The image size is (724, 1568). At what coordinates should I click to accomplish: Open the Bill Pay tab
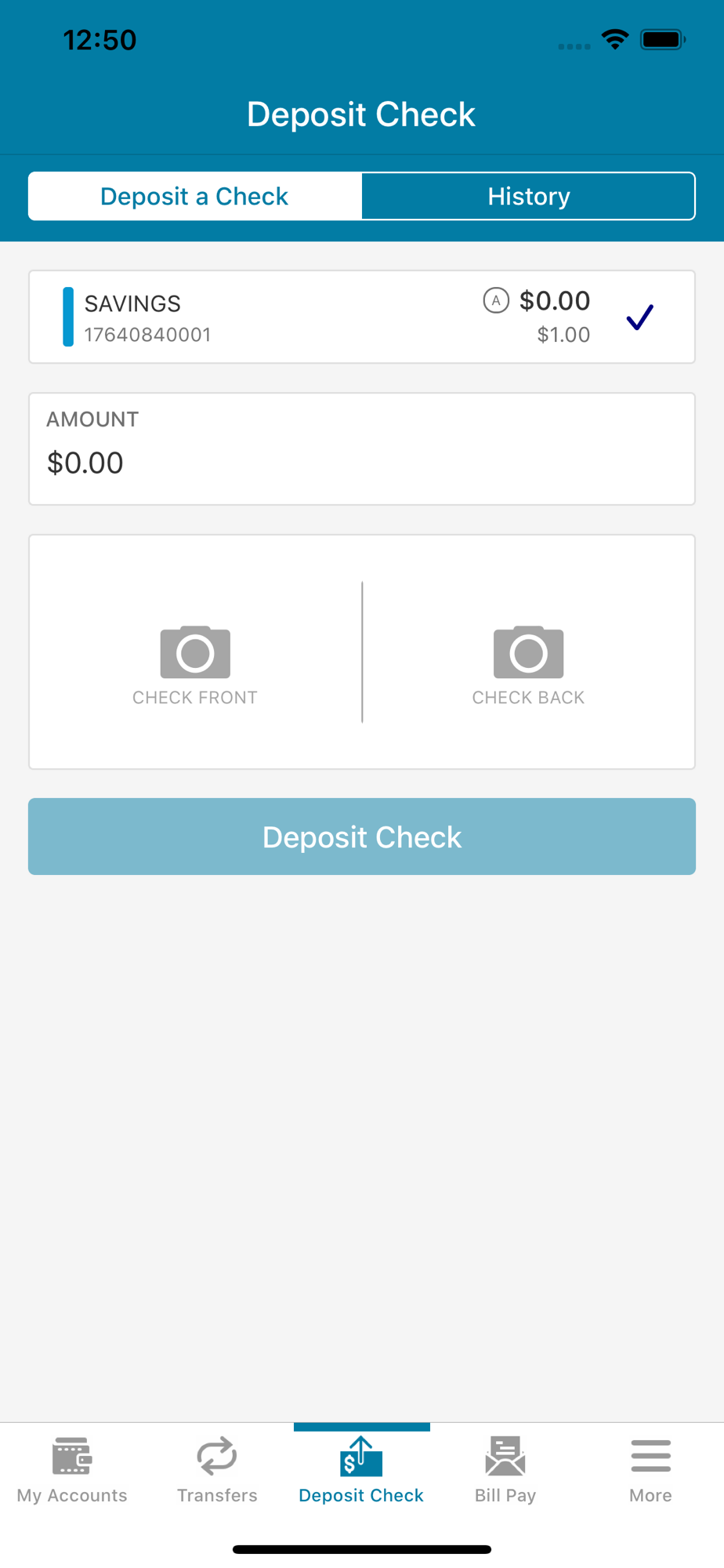(505, 1470)
